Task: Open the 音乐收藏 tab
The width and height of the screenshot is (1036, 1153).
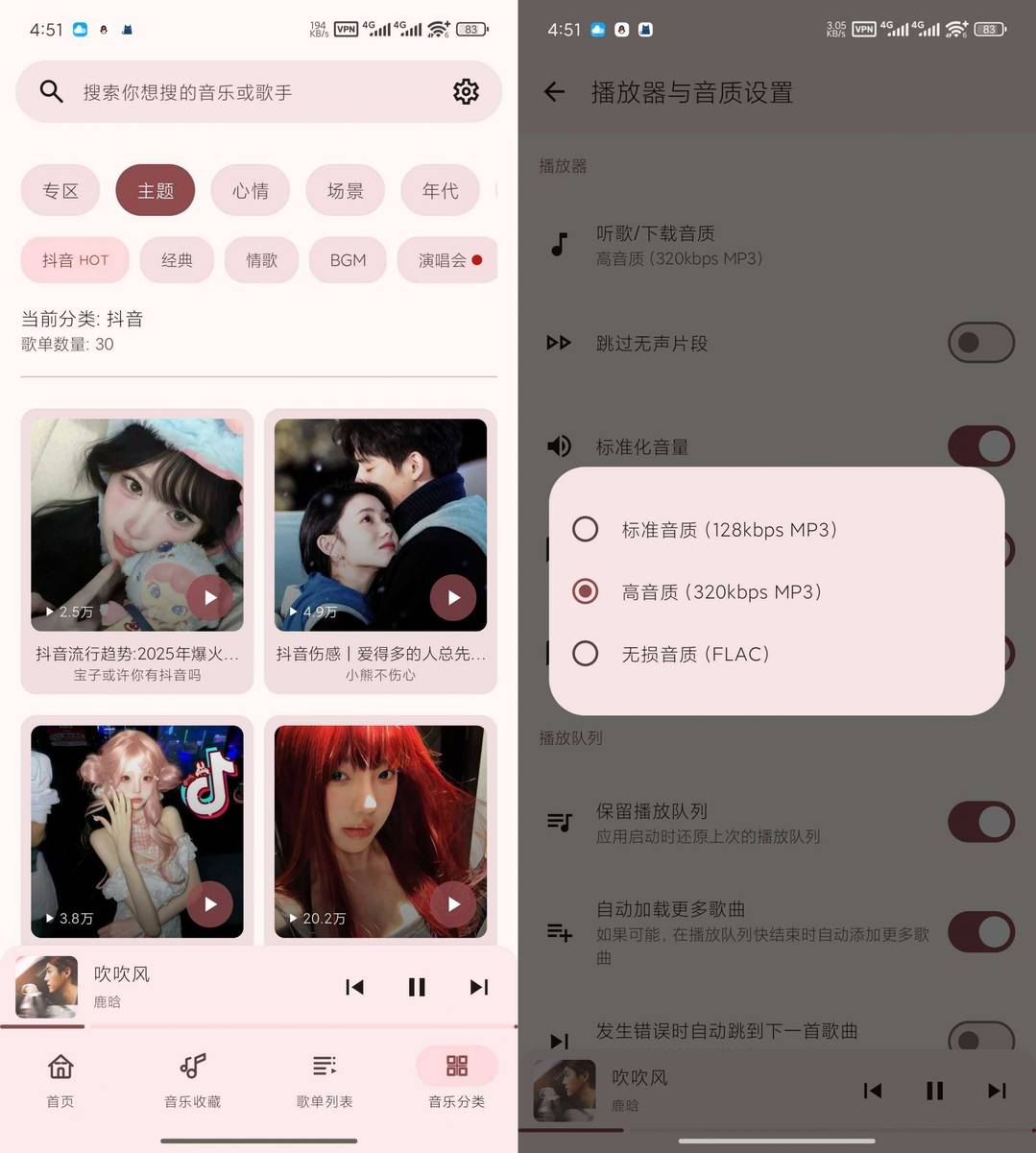Action: [193, 1079]
